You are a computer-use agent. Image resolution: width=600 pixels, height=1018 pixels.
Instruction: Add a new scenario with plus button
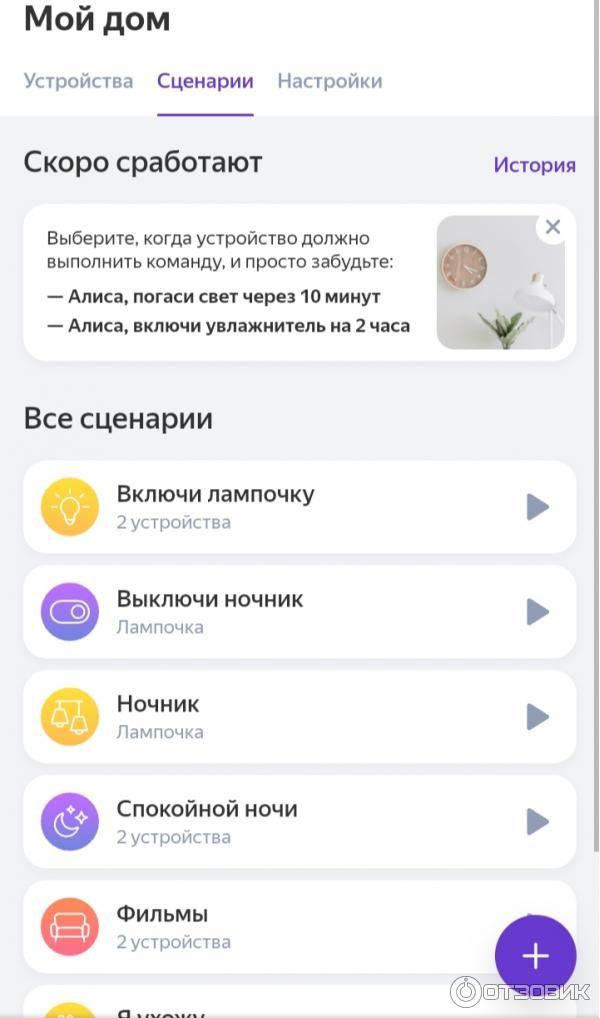(x=535, y=956)
